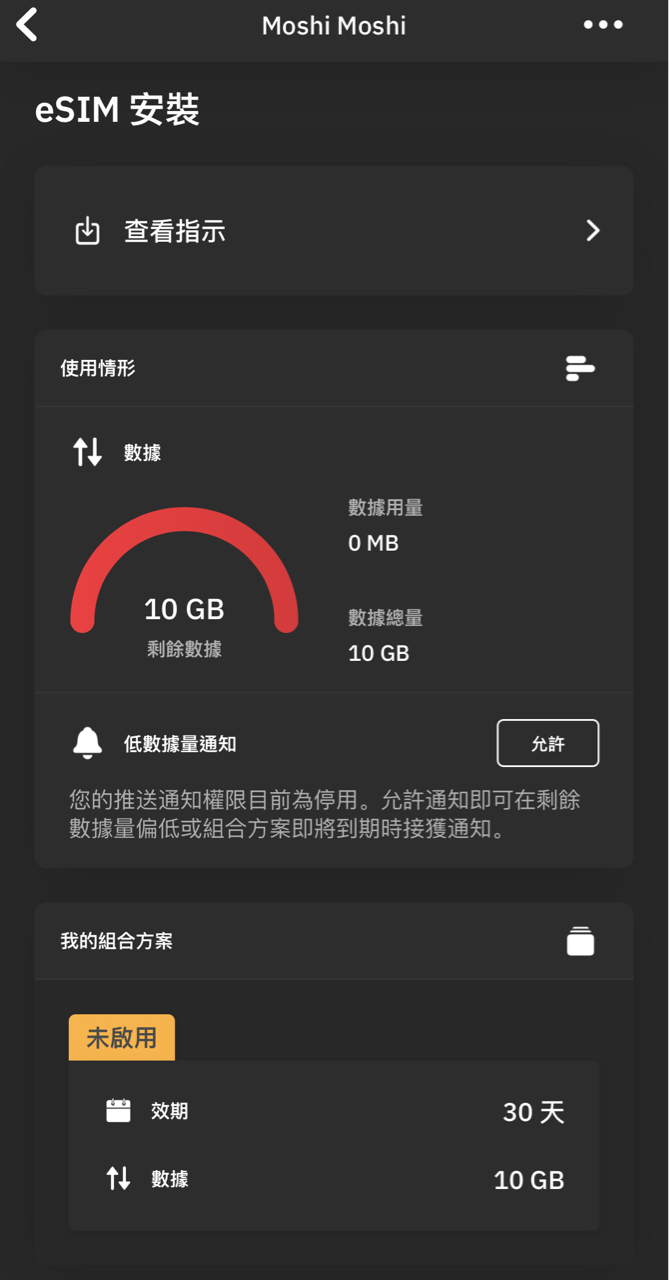Open the 查看指示 installation instructions row
Image resolution: width=669 pixels, height=1280 pixels.
(334, 231)
